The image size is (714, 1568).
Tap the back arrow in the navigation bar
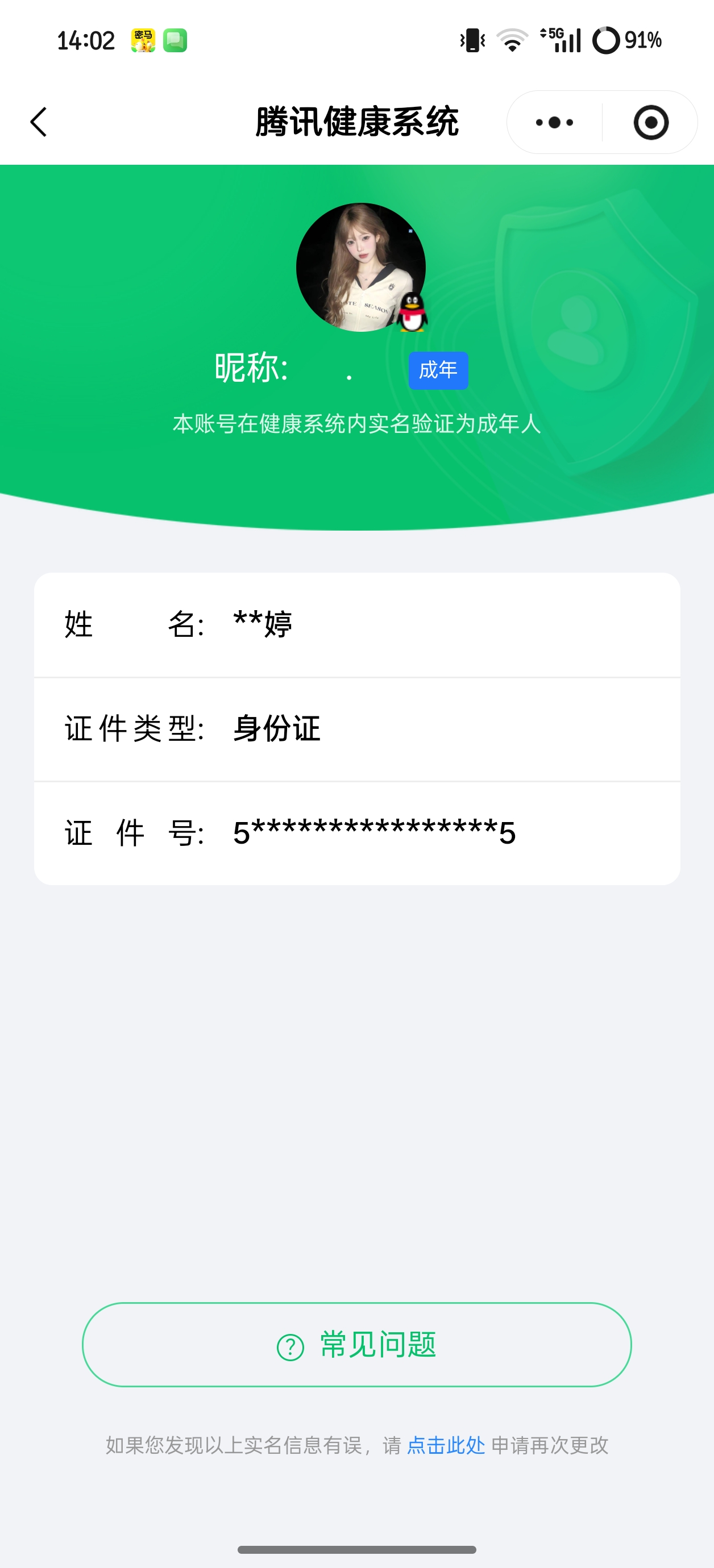pyautogui.click(x=38, y=122)
